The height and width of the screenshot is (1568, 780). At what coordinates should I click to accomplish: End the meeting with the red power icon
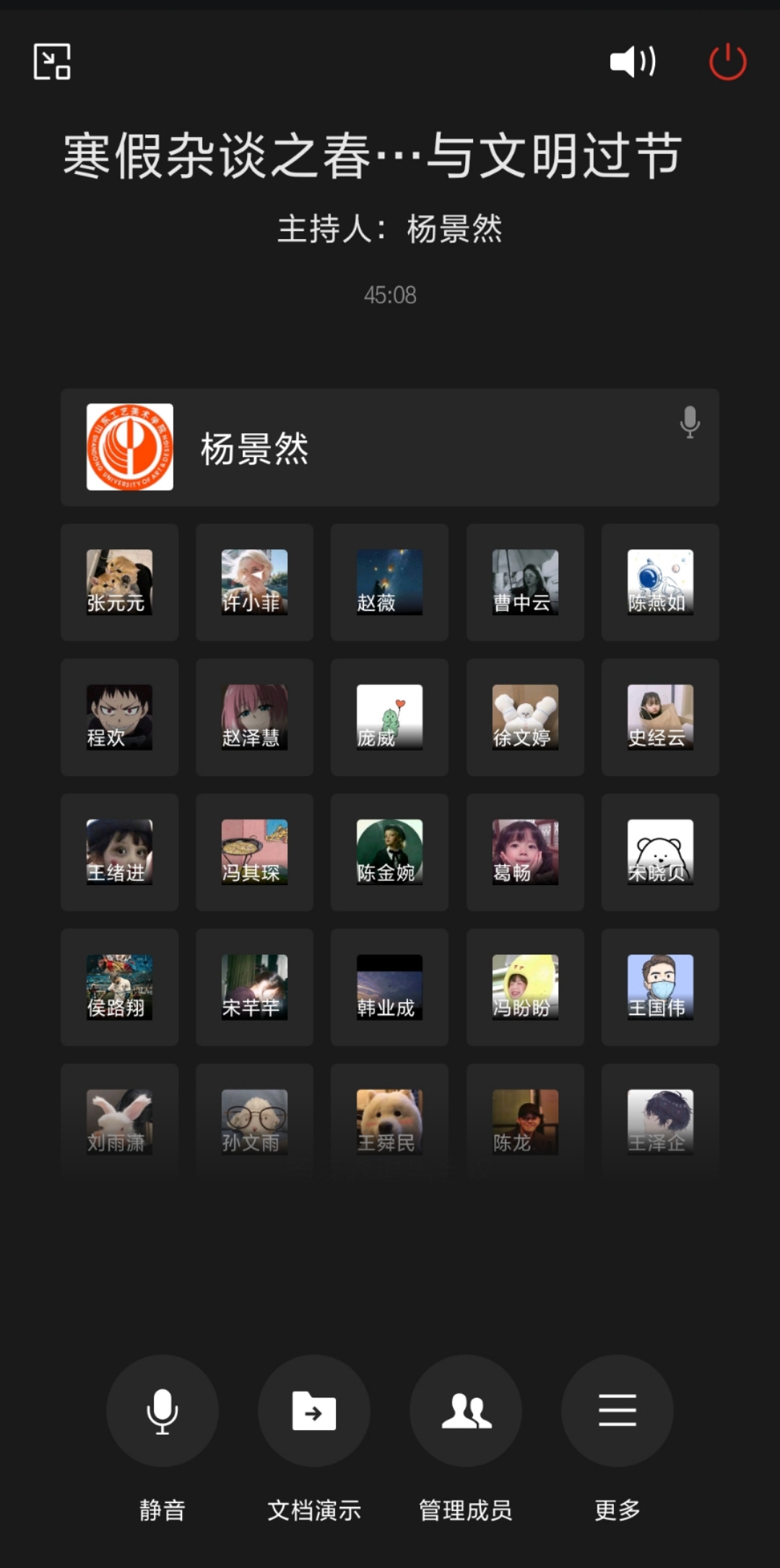pyautogui.click(x=727, y=61)
